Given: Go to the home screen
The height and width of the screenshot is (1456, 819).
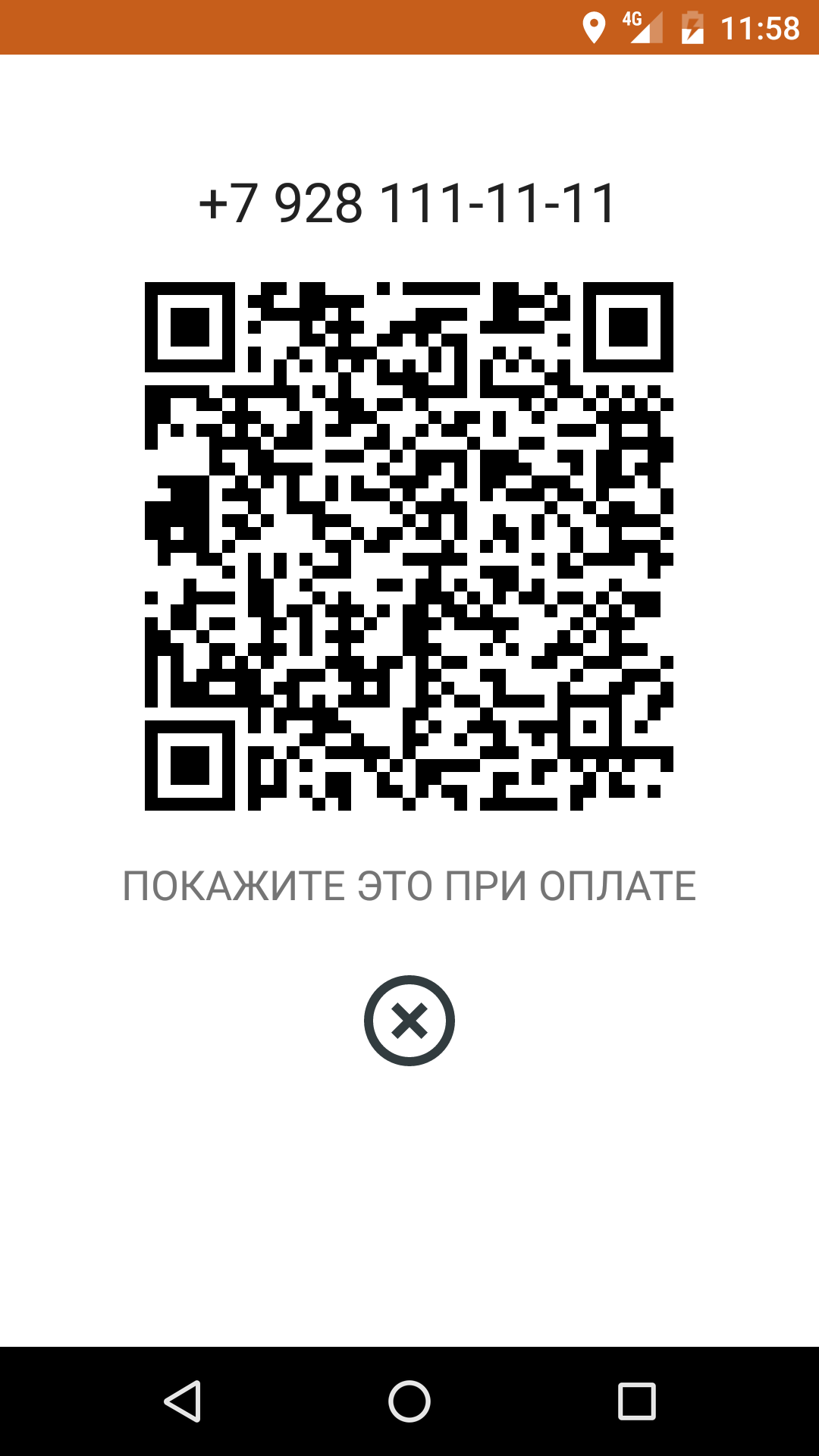Looking at the screenshot, I should pos(409,1401).
